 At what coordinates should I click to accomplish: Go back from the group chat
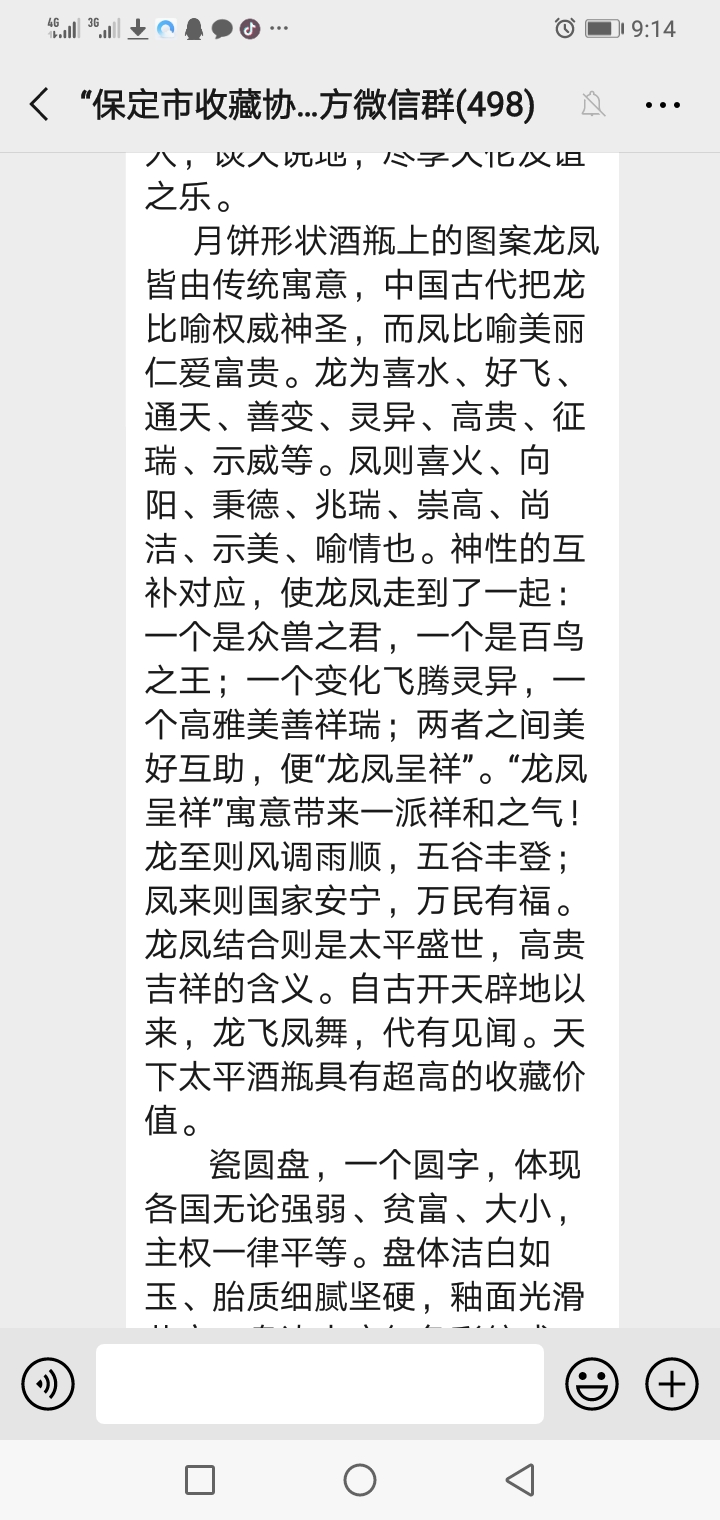tap(39, 105)
